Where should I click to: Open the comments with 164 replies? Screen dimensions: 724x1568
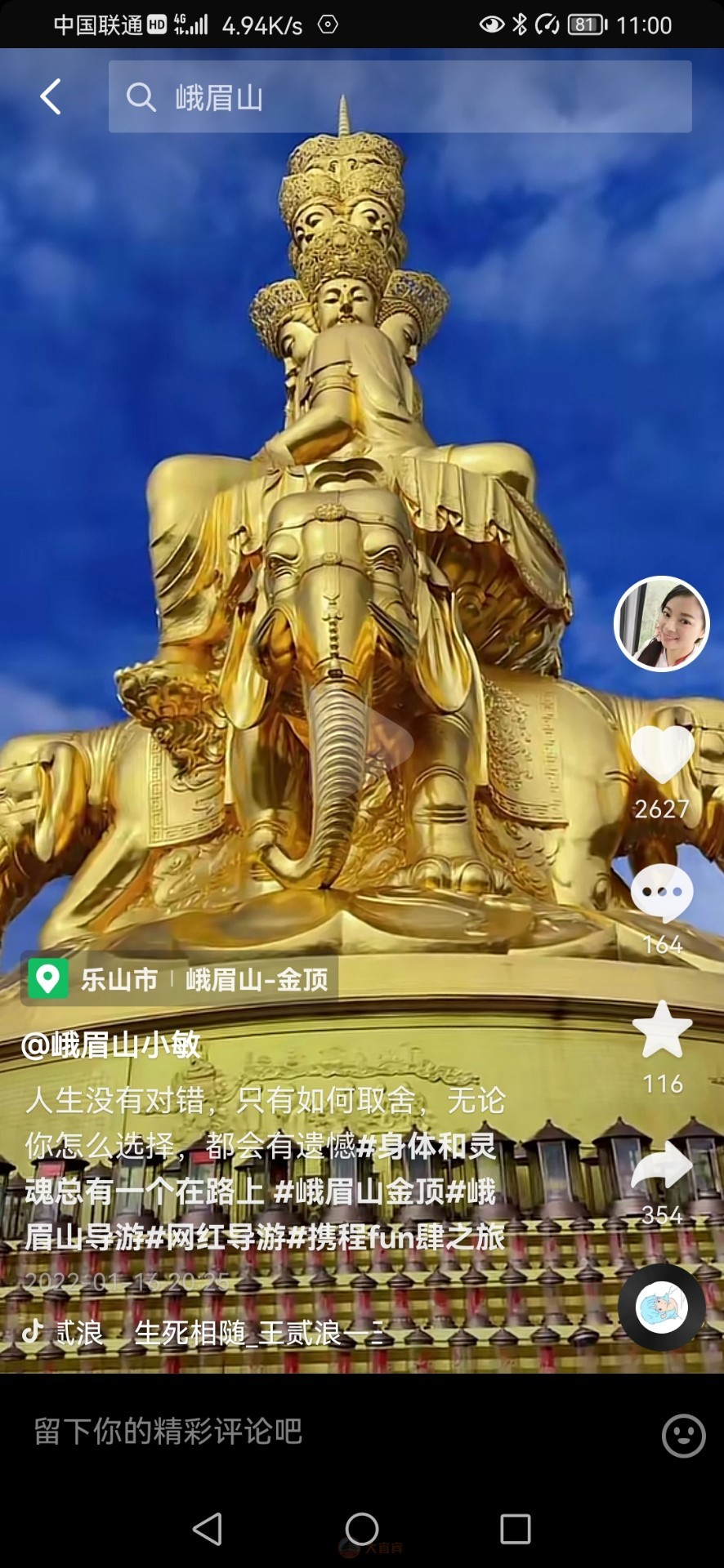pos(662,893)
